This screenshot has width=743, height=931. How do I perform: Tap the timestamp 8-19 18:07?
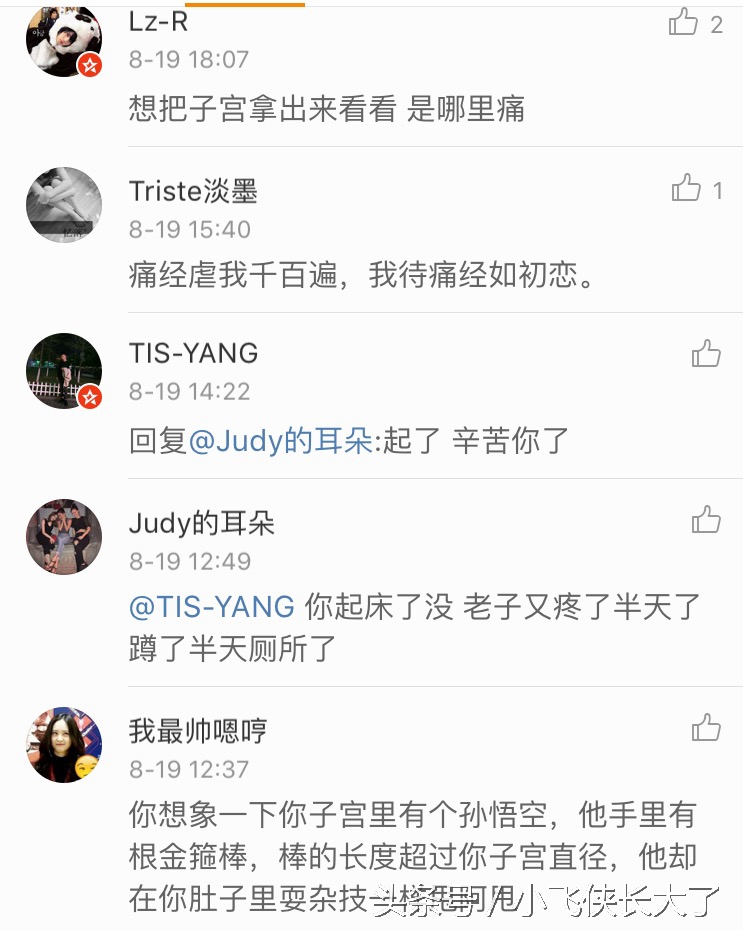tap(189, 59)
